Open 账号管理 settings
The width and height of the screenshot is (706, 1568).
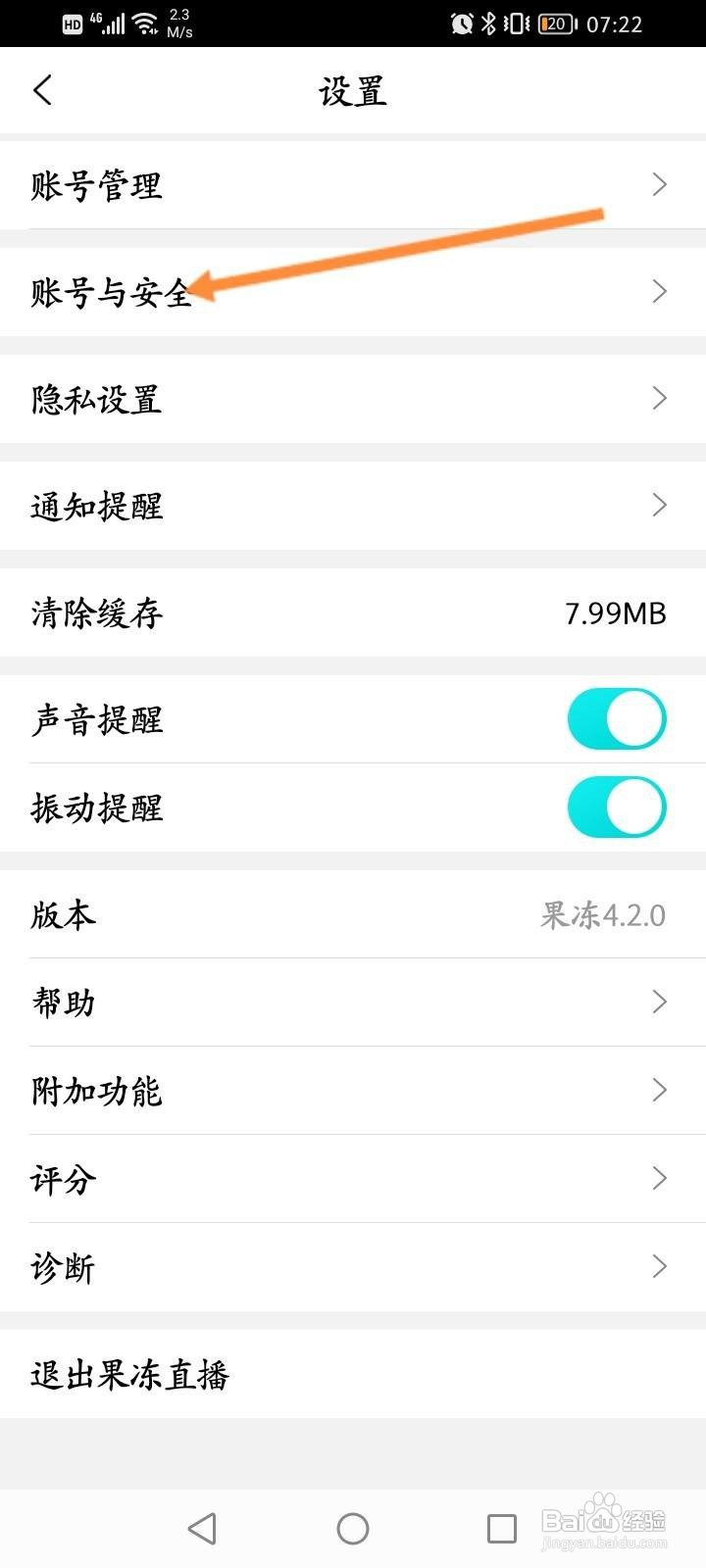(353, 185)
